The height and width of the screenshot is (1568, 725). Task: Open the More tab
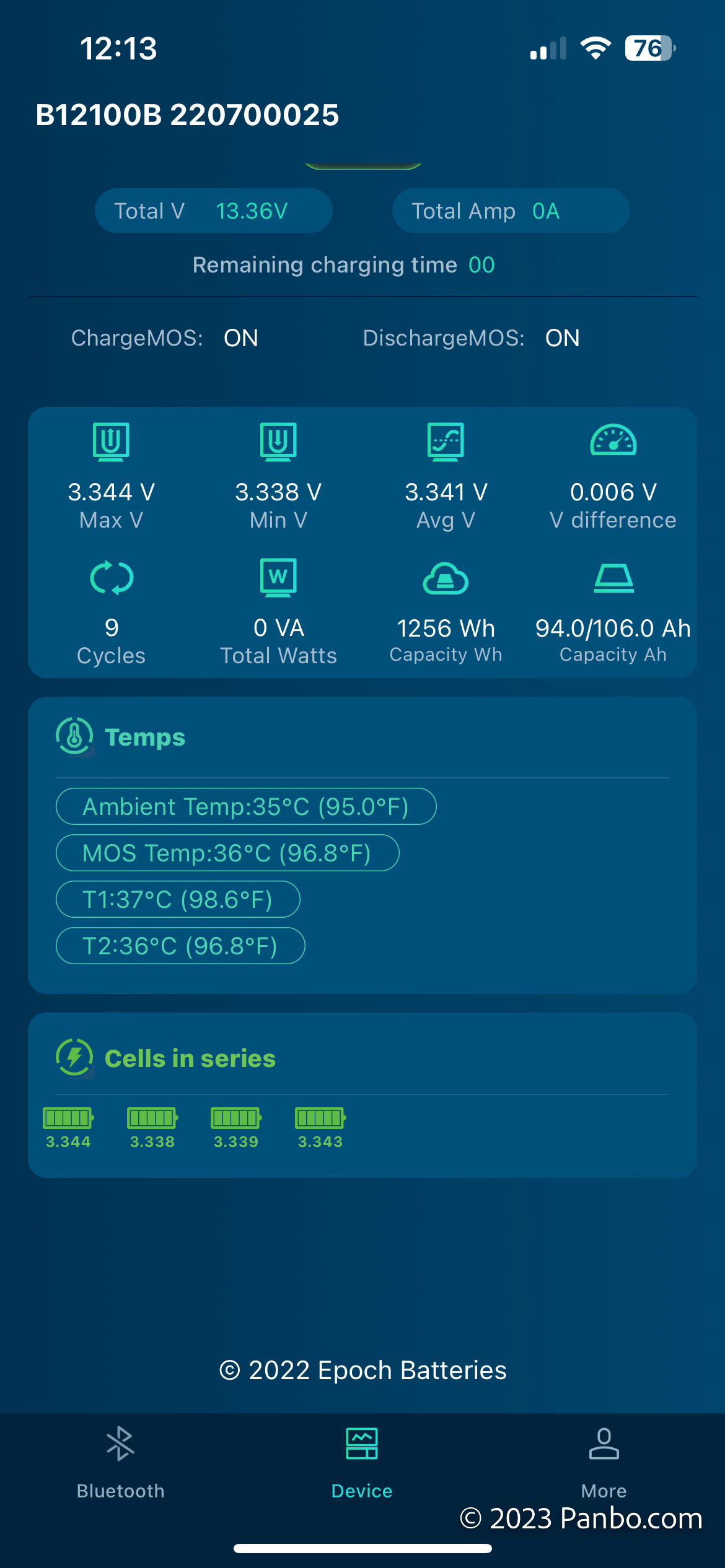coord(604,1463)
